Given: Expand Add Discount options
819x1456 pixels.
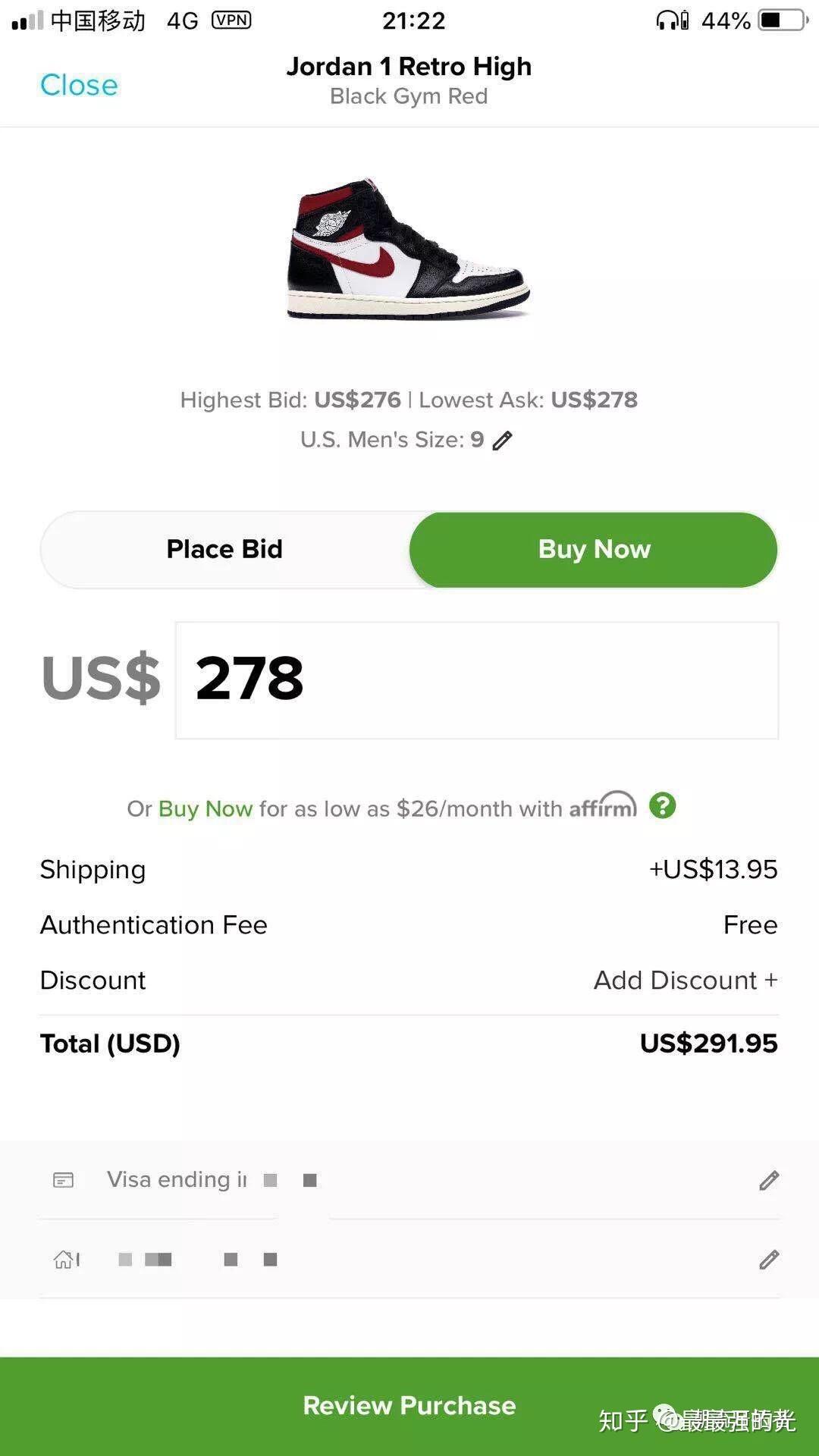Looking at the screenshot, I should (685, 980).
